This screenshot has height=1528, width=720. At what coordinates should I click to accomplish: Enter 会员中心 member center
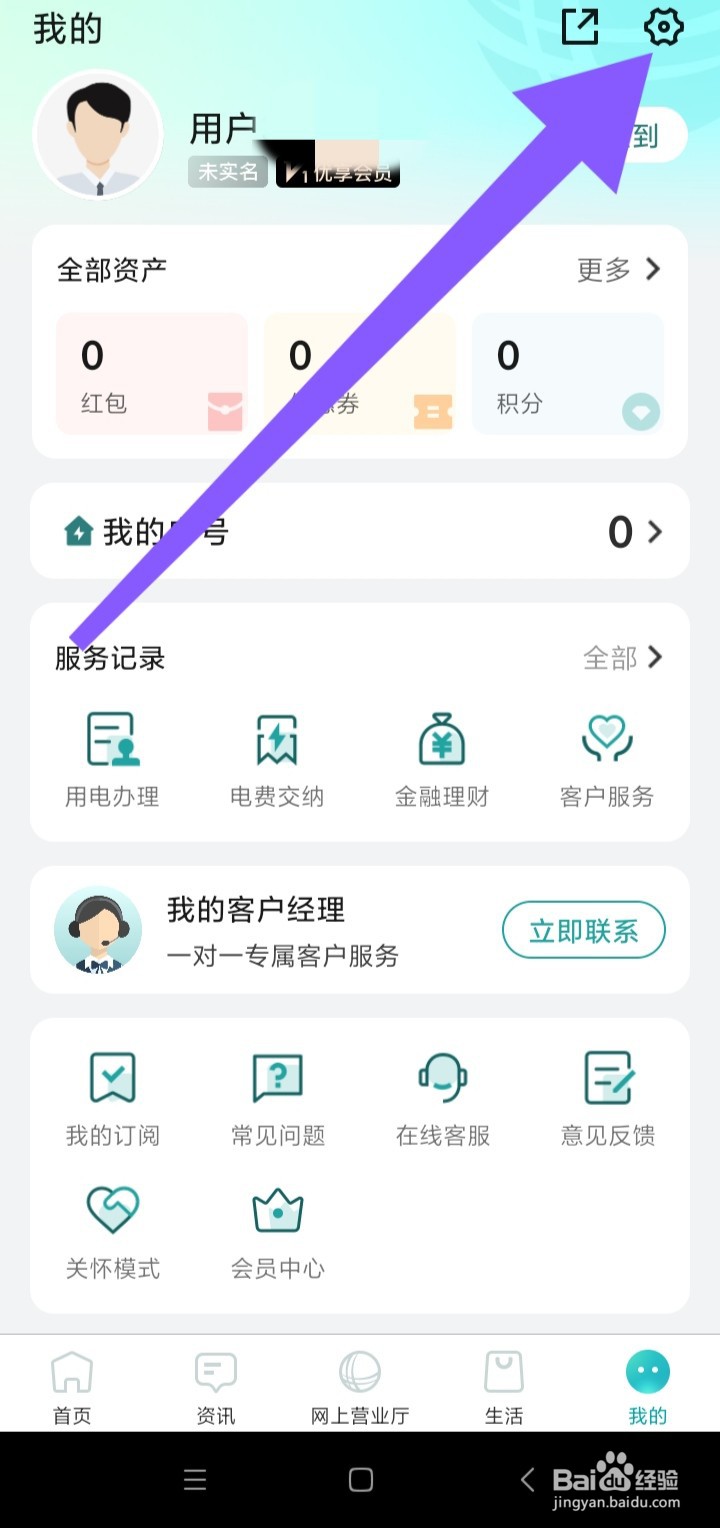coord(276,1230)
